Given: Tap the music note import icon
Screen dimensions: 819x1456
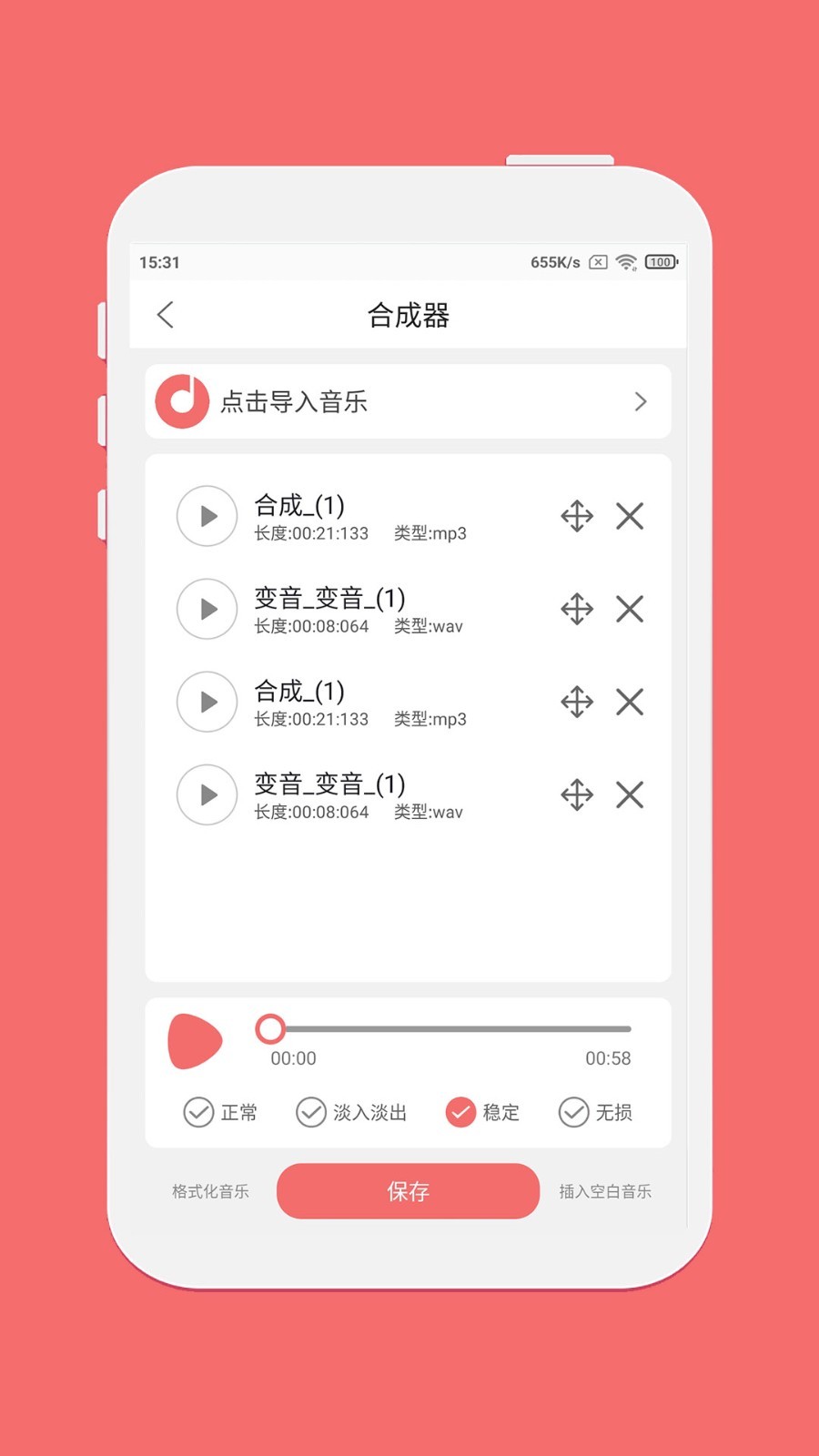Looking at the screenshot, I should tap(181, 401).
